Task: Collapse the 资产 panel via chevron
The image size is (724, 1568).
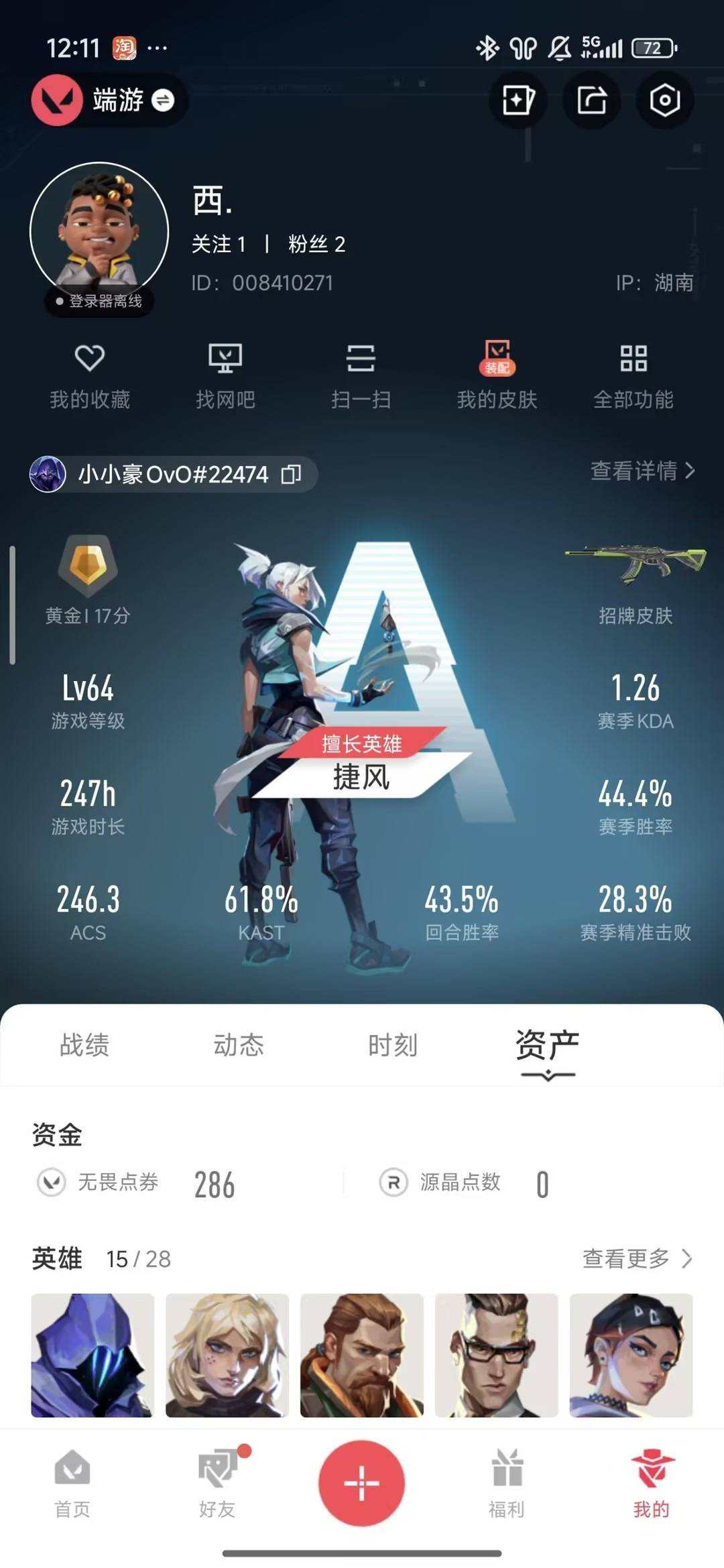Action: (548, 1076)
